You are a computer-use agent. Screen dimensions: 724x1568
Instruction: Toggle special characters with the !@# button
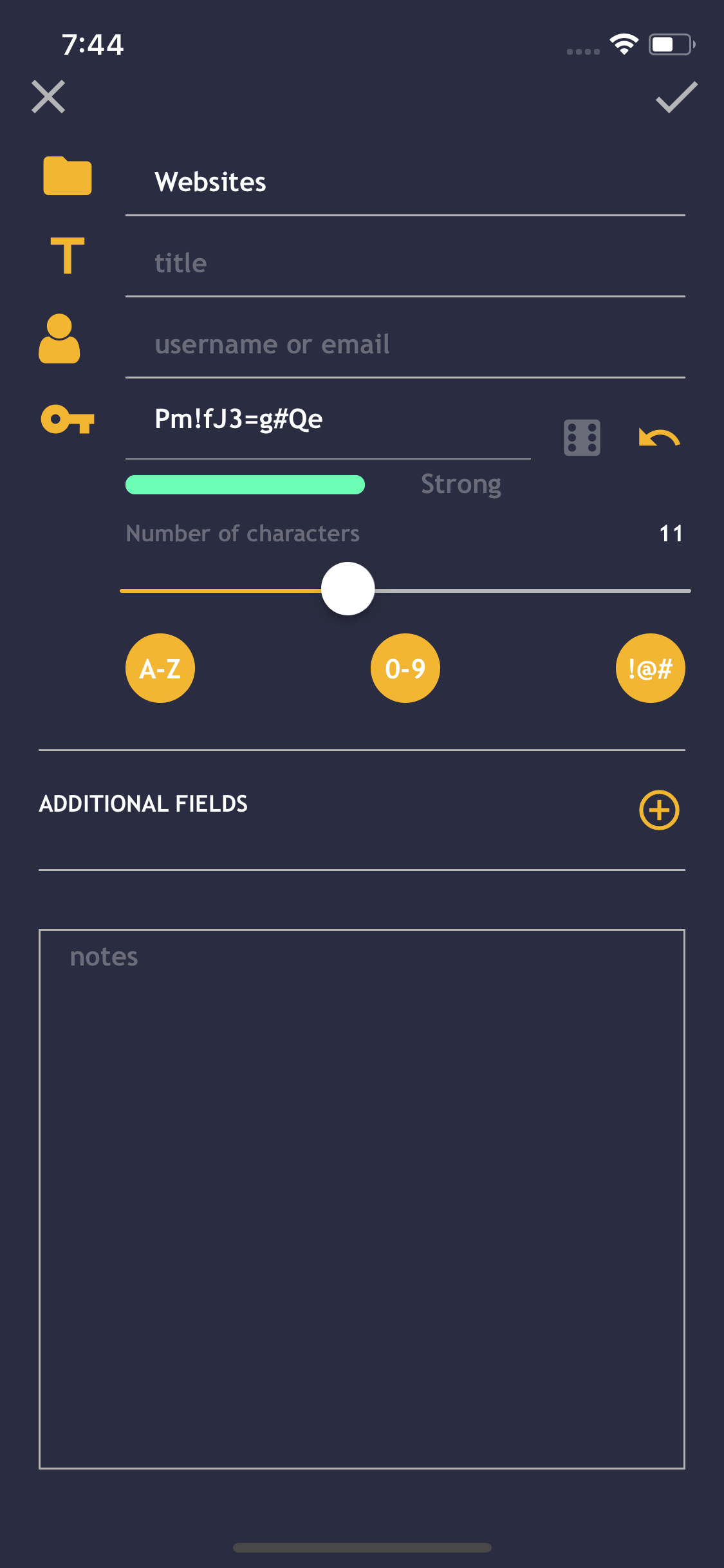coord(650,667)
